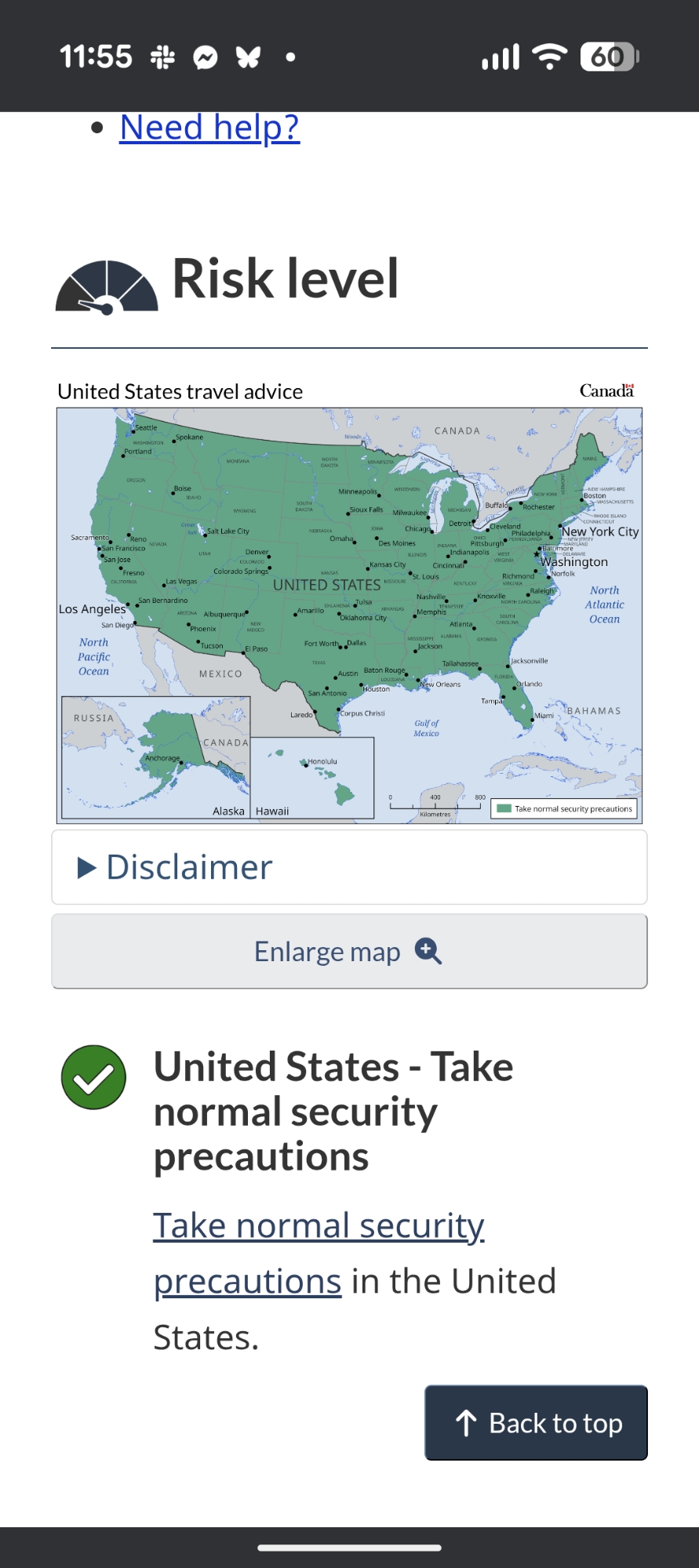The image size is (699, 1568).
Task: Tap the Enlarge map button
Action: tap(349, 952)
